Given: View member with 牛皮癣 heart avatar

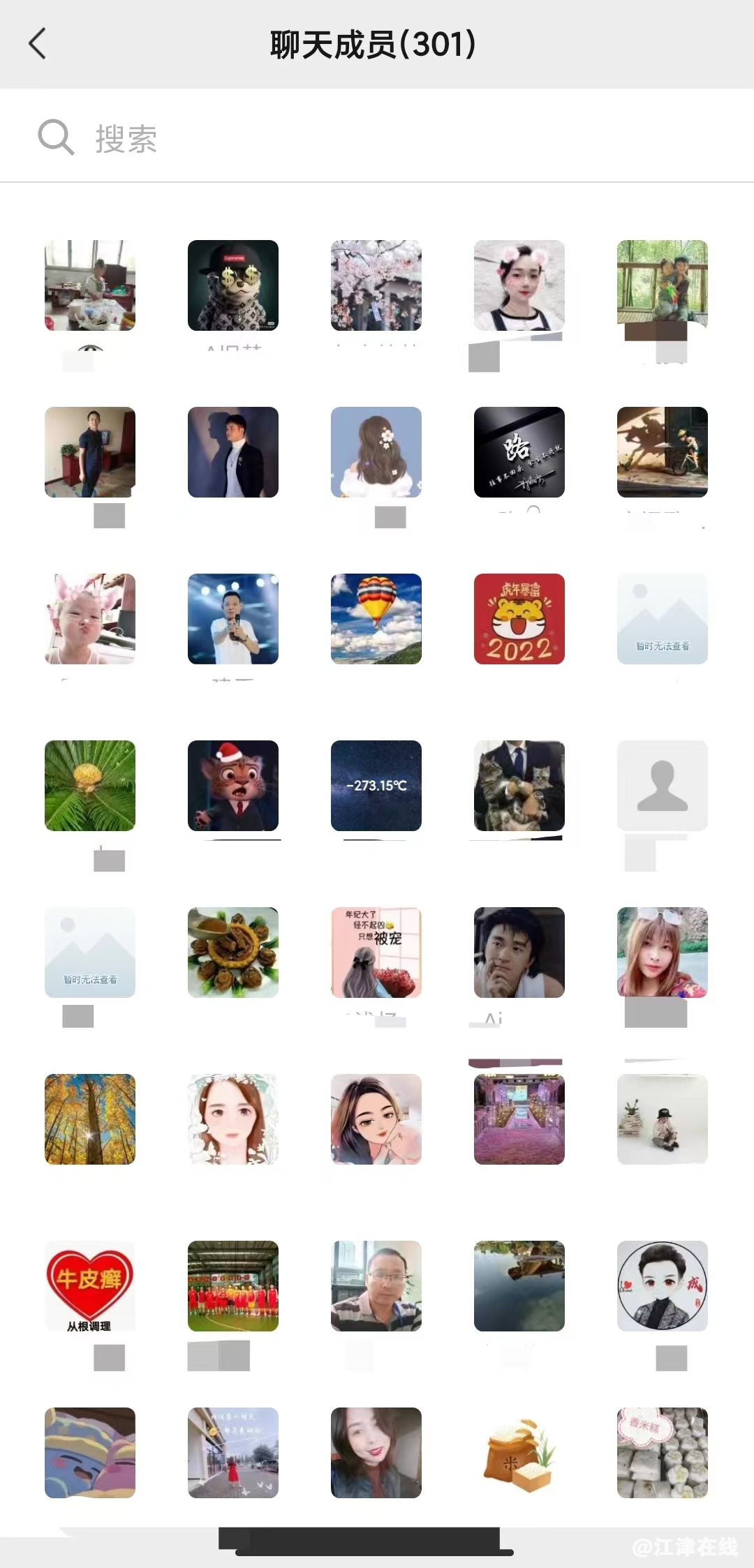Looking at the screenshot, I should [89, 1286].
